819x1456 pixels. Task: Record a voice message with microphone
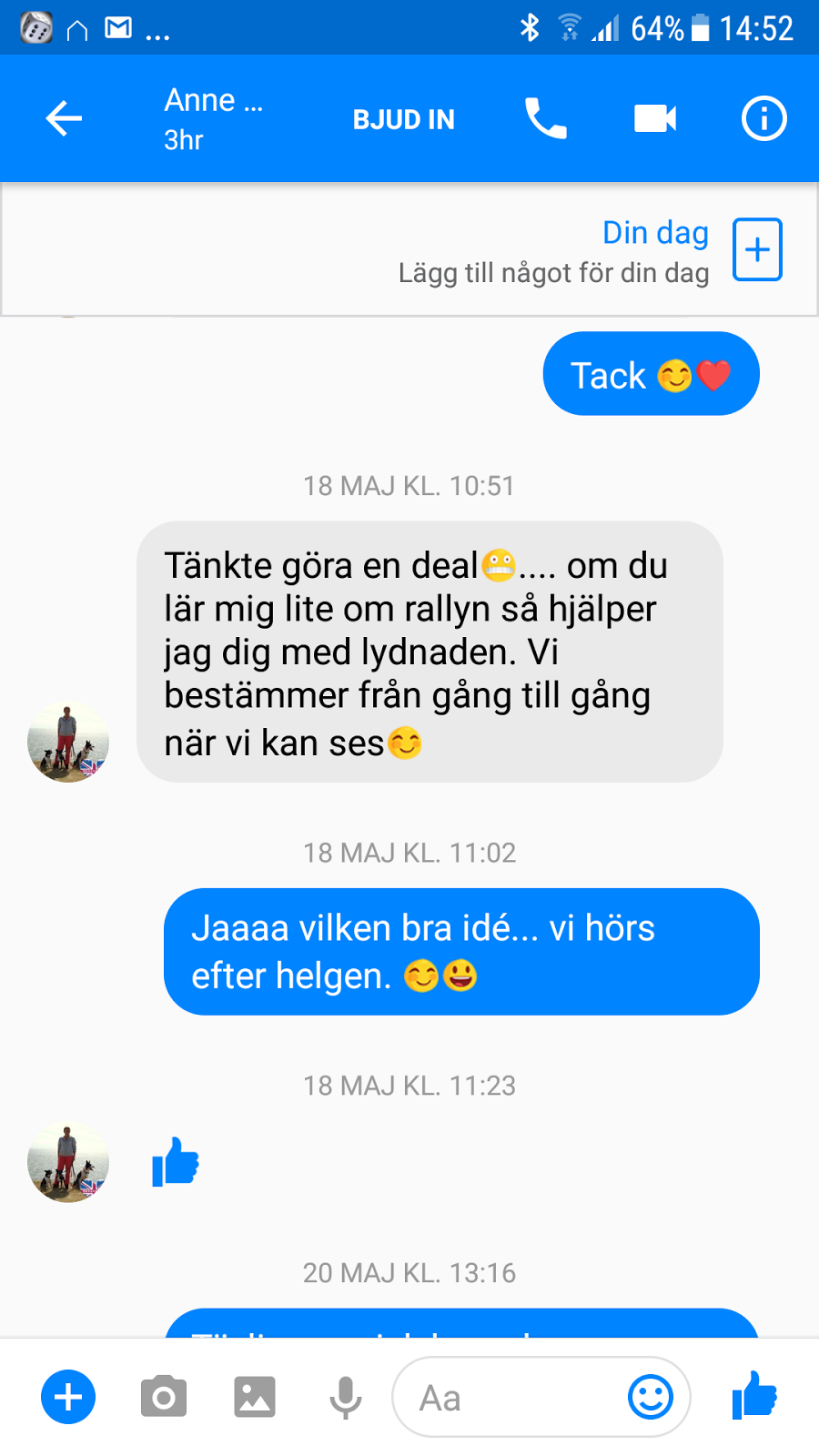coord(346,1397)
